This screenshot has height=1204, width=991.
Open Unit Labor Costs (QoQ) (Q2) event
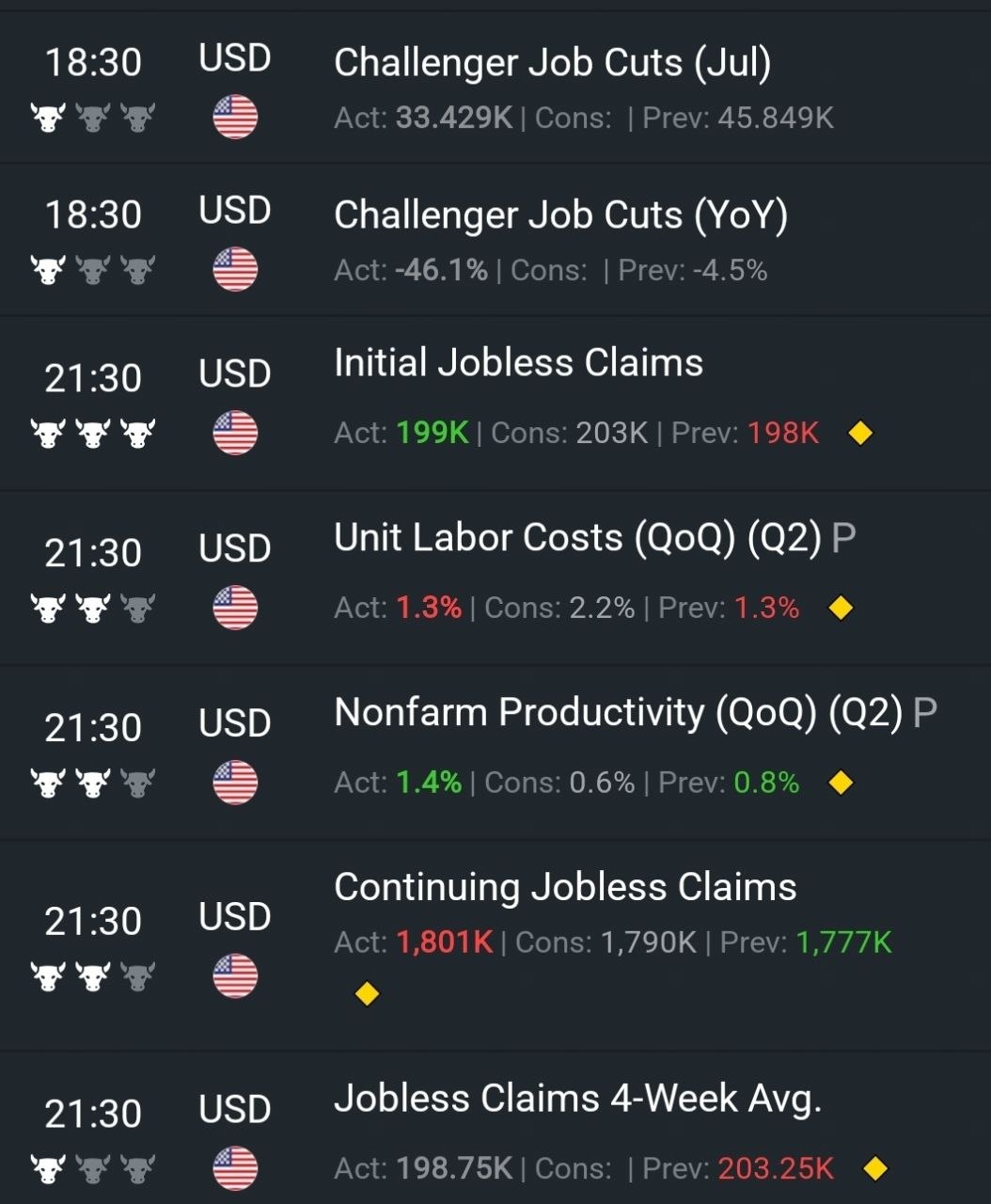click(495, 578)
